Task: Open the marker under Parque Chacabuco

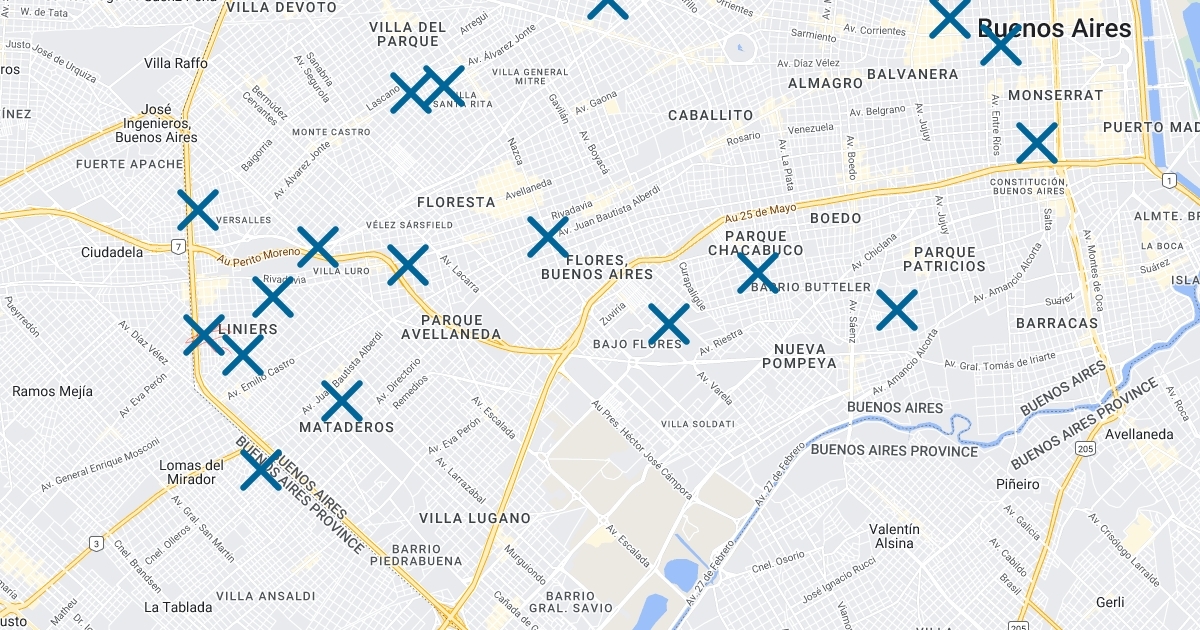Action: pos(758,273)
